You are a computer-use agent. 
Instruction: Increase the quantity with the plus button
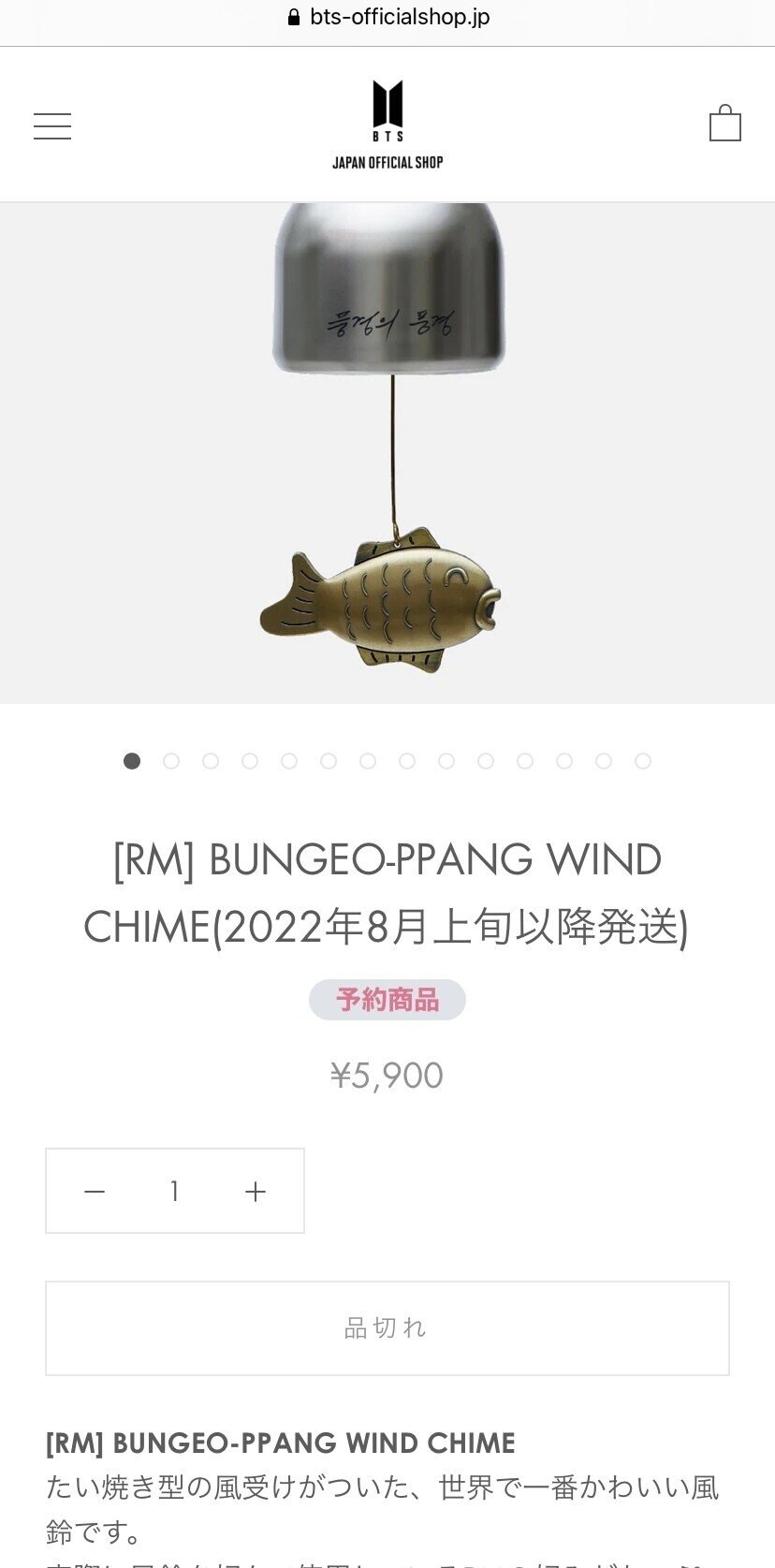(x=256, y=1191)
